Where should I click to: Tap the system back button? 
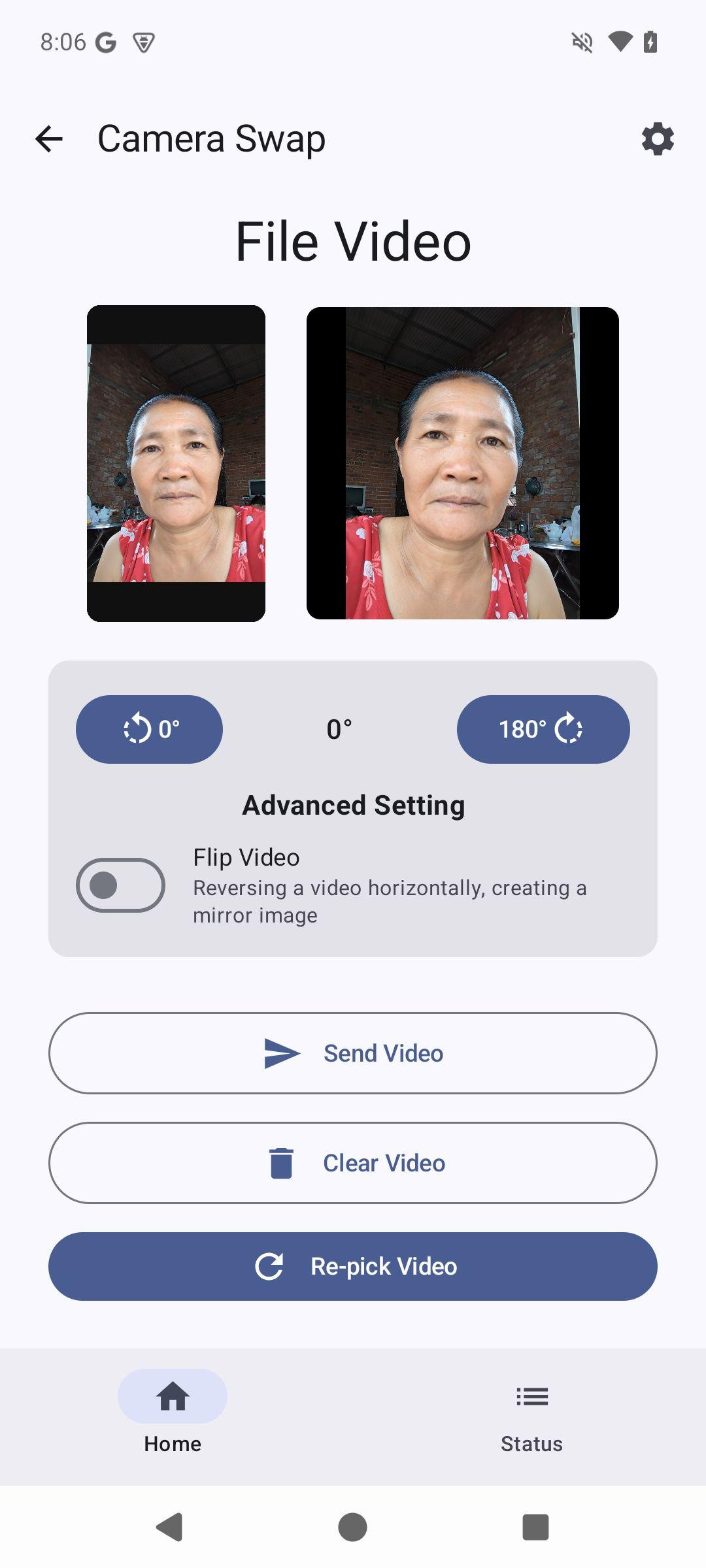pyautogui.click(x=170, y=1527)
